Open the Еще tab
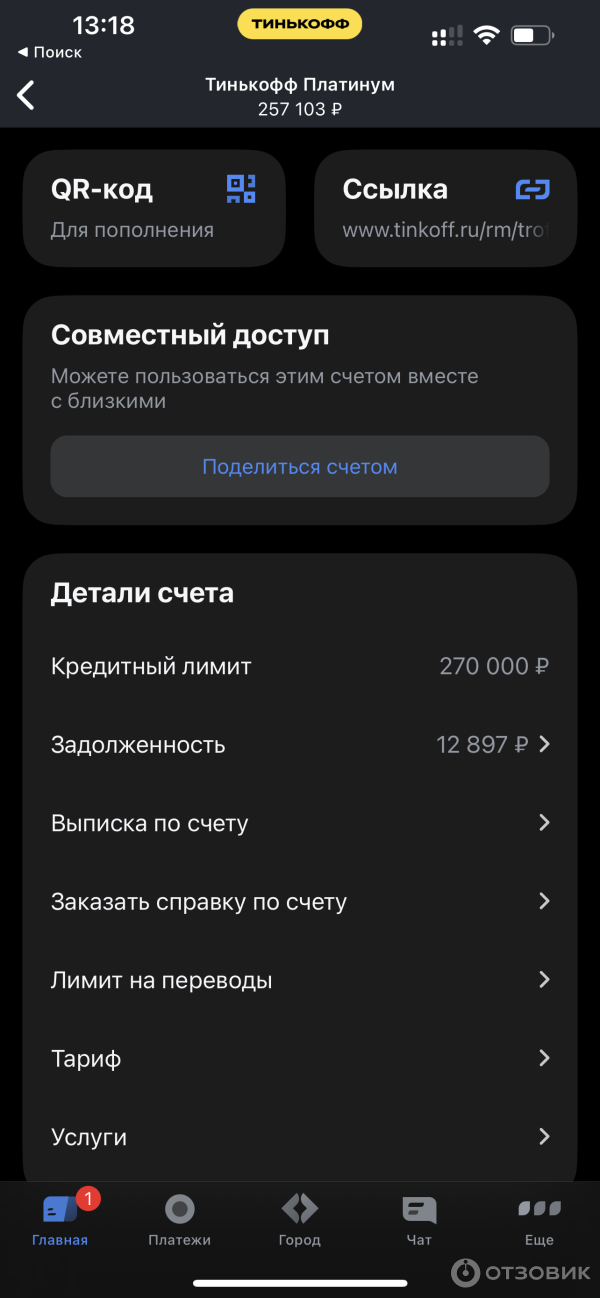600x1298 pixels. [539, 1221]
